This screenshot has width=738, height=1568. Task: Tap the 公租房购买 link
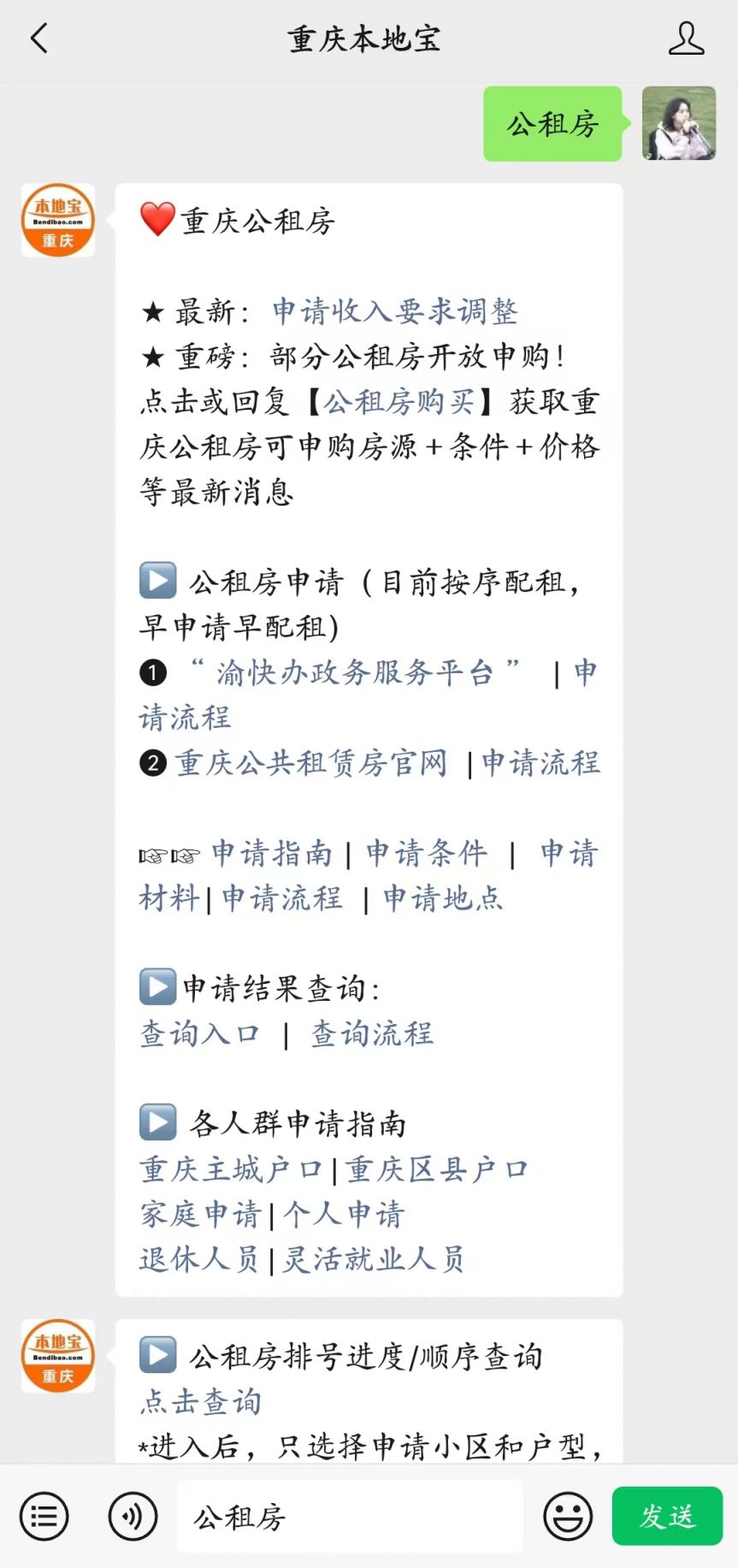pos(399,402)
